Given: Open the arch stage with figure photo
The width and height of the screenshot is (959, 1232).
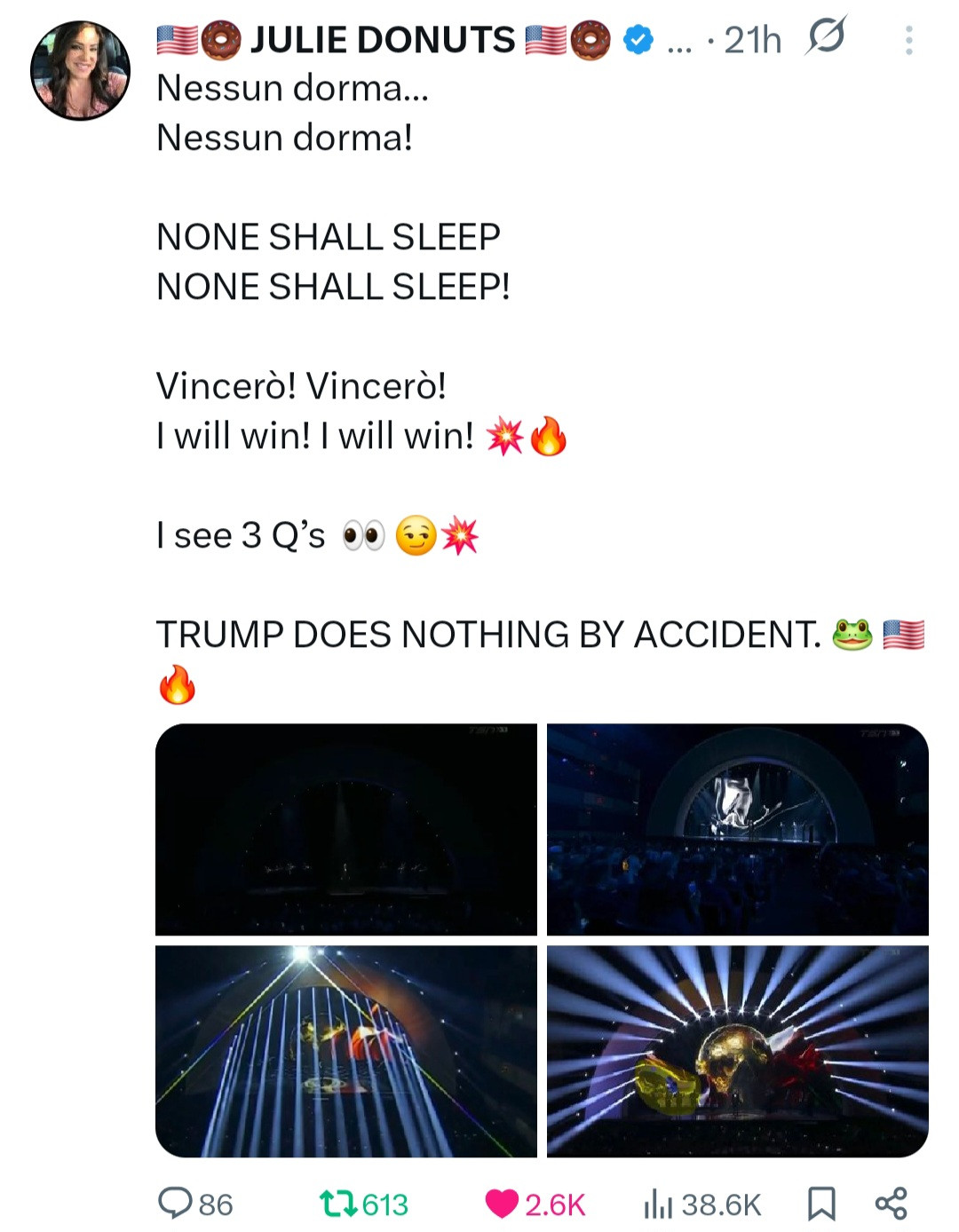Looking at the screenshot, I should (737, 829).
